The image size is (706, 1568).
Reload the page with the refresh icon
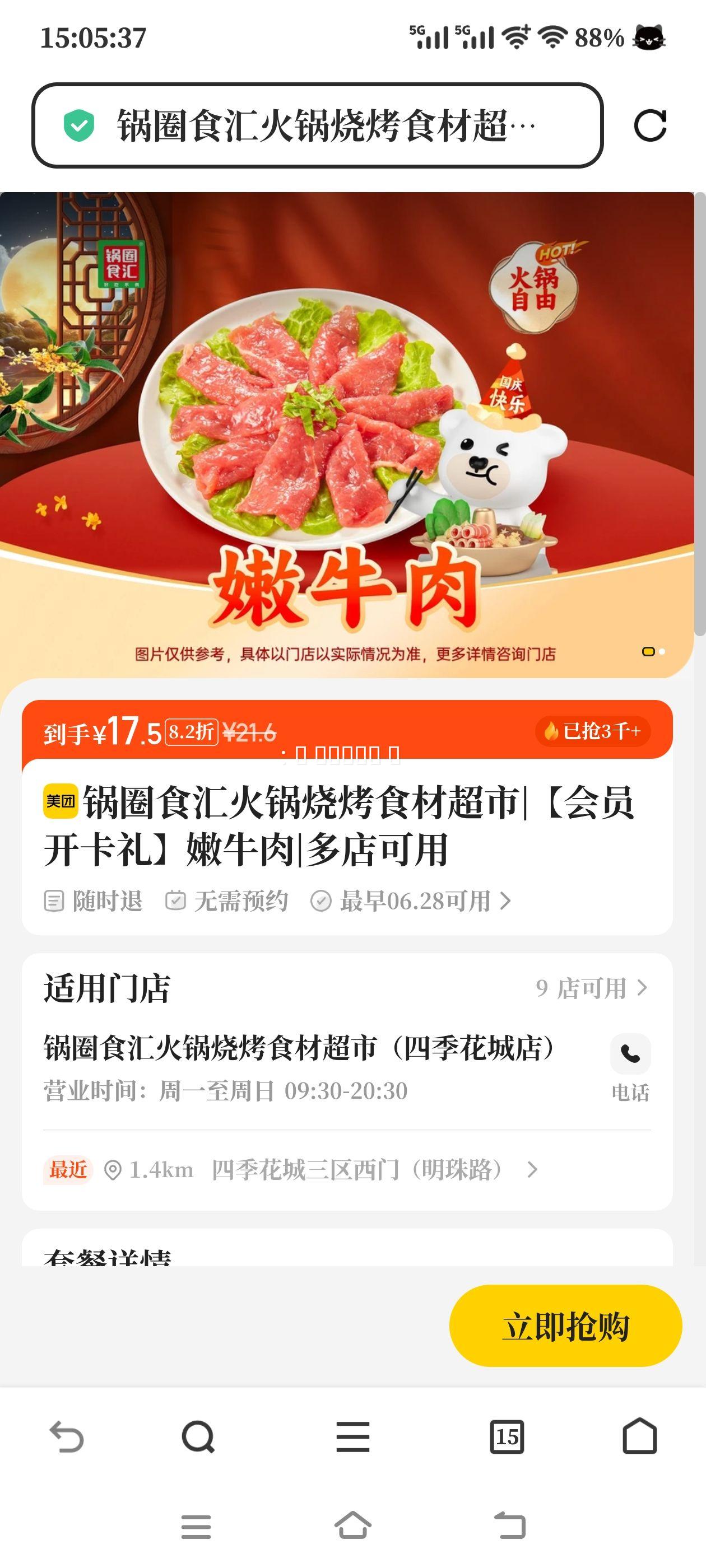[x=650, y=126]
